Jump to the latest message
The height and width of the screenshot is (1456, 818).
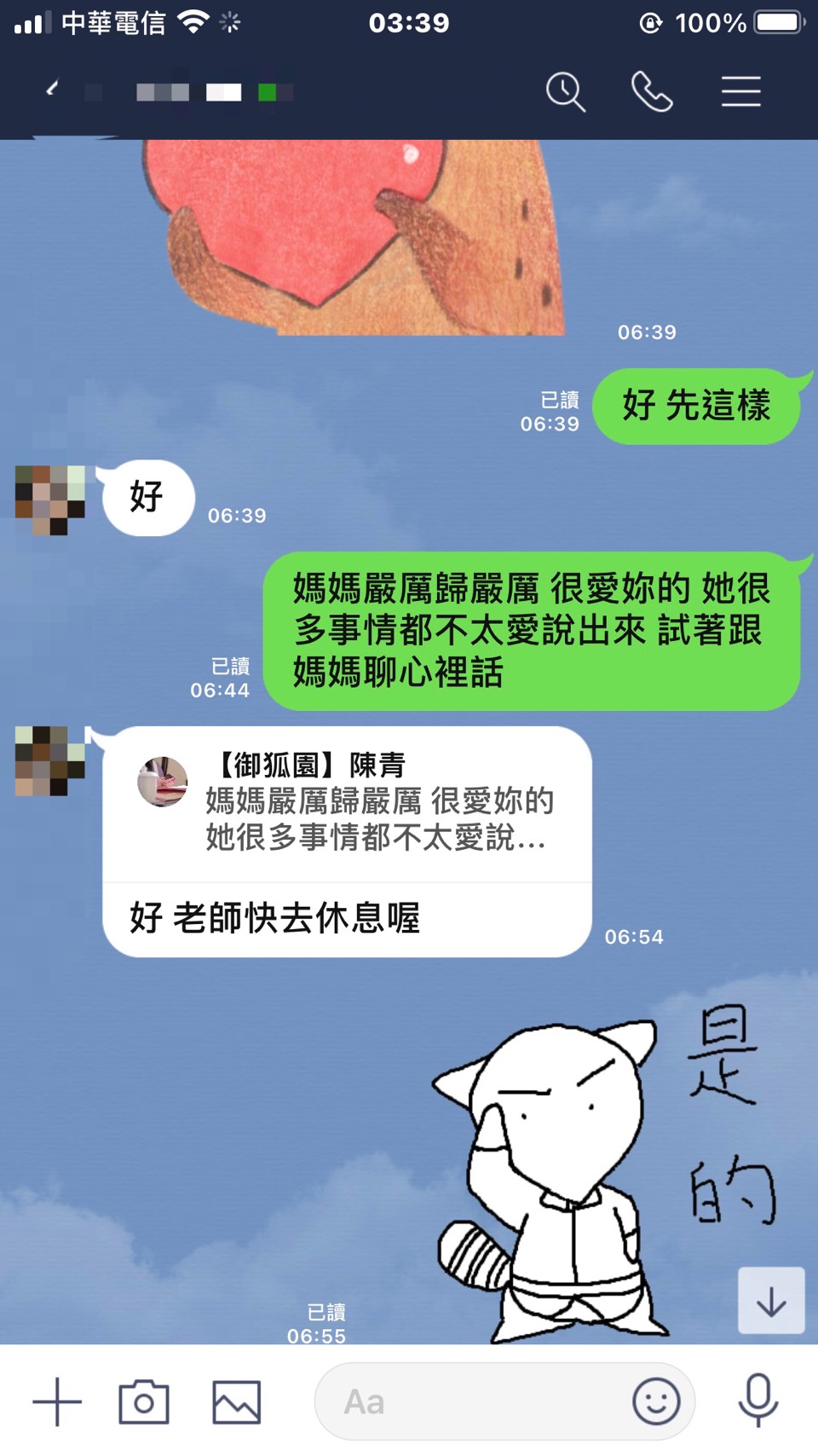point(770,1301)
